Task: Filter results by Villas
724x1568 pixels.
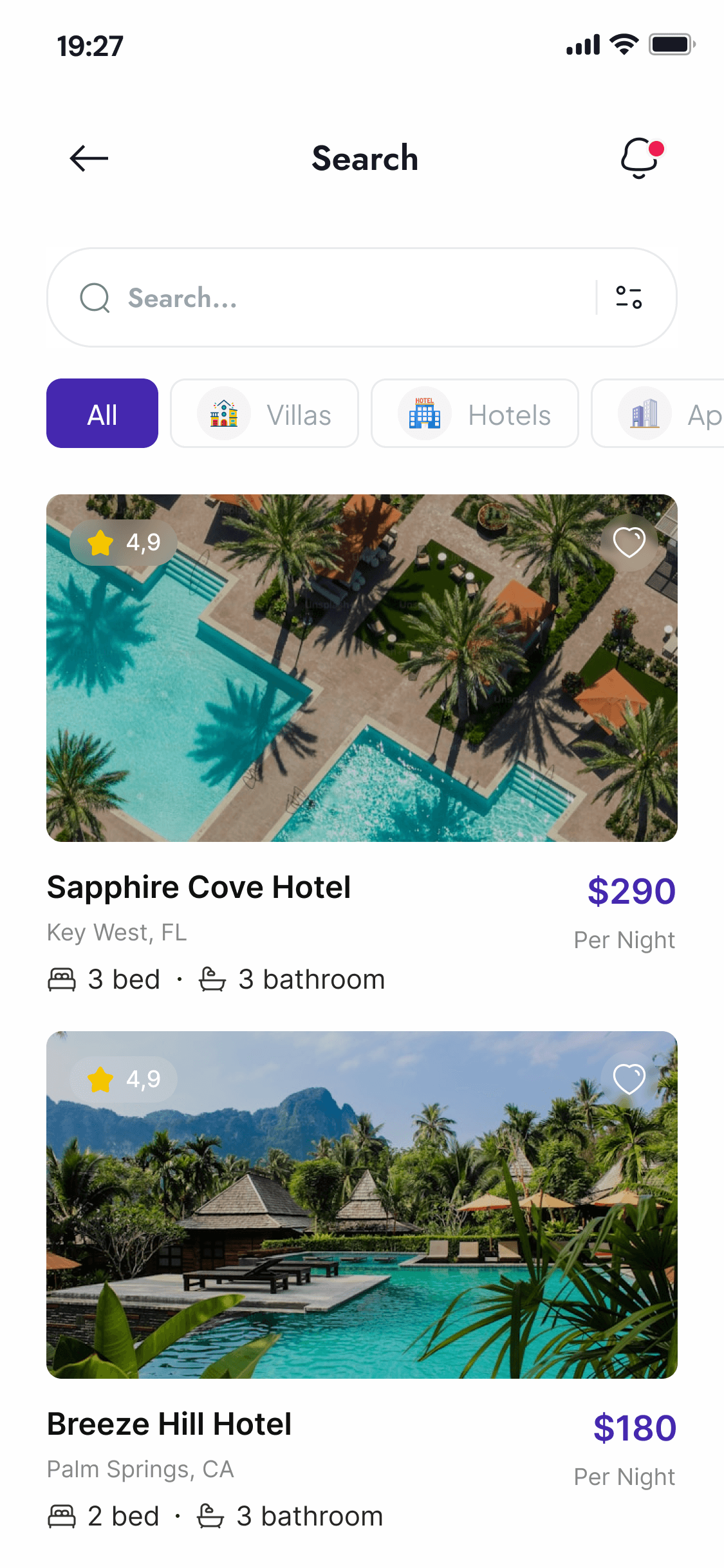Action: [x=265, y=413]
